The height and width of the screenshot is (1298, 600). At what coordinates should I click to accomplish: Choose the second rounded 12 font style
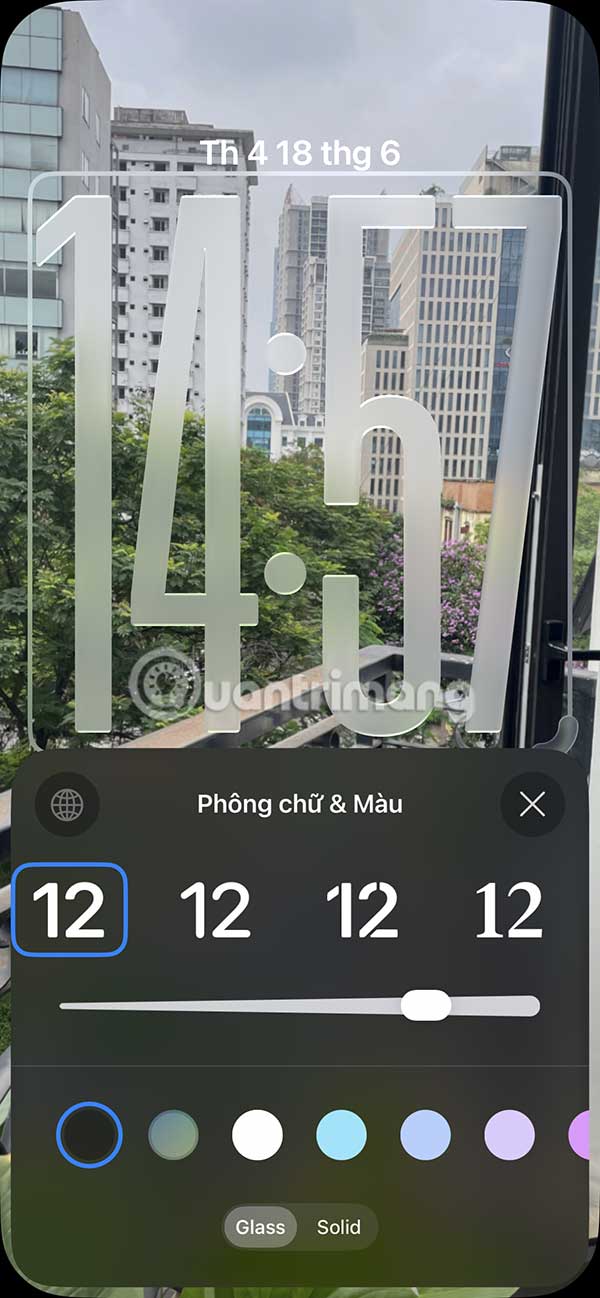[x=215, y=910]
